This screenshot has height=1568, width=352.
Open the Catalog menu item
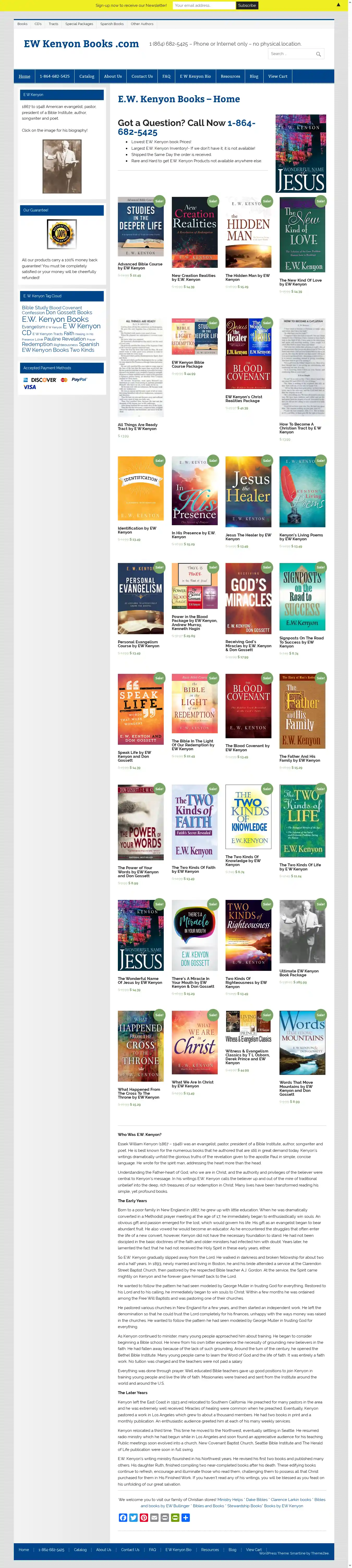87,77
